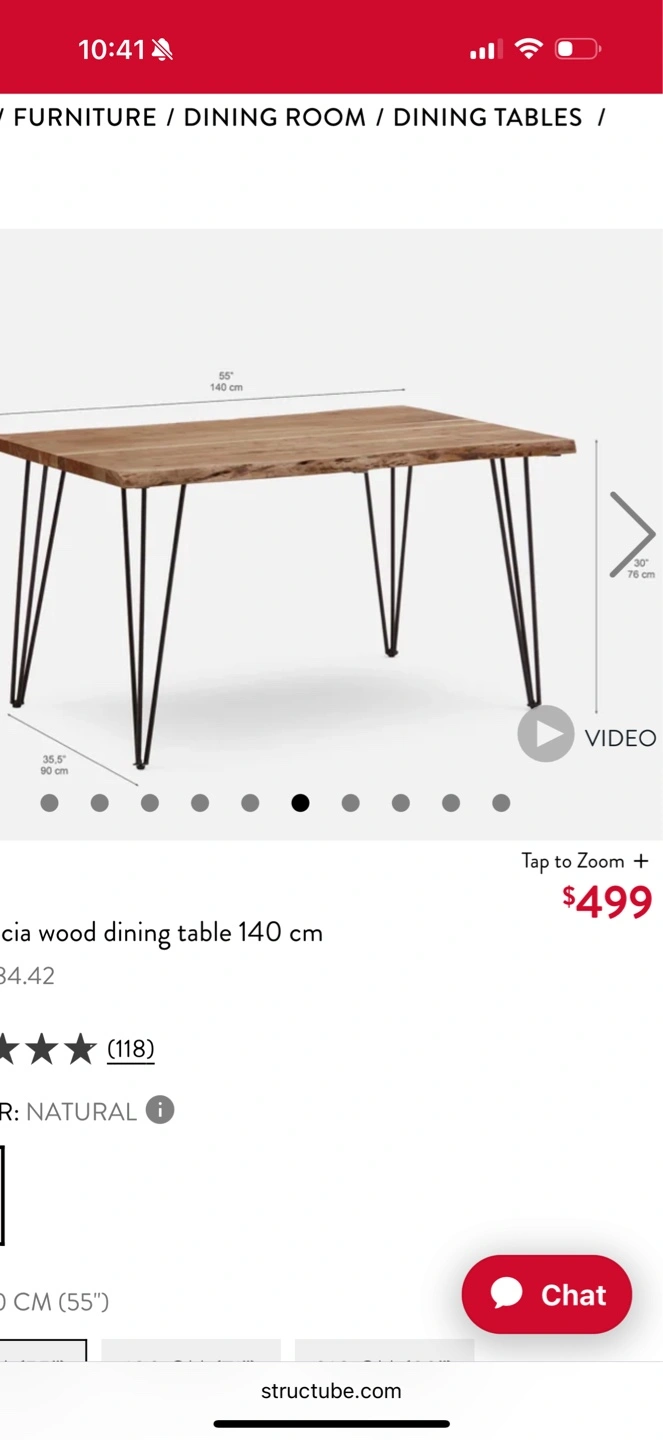Tap to Zoom the table image

[x=585, y=861]
